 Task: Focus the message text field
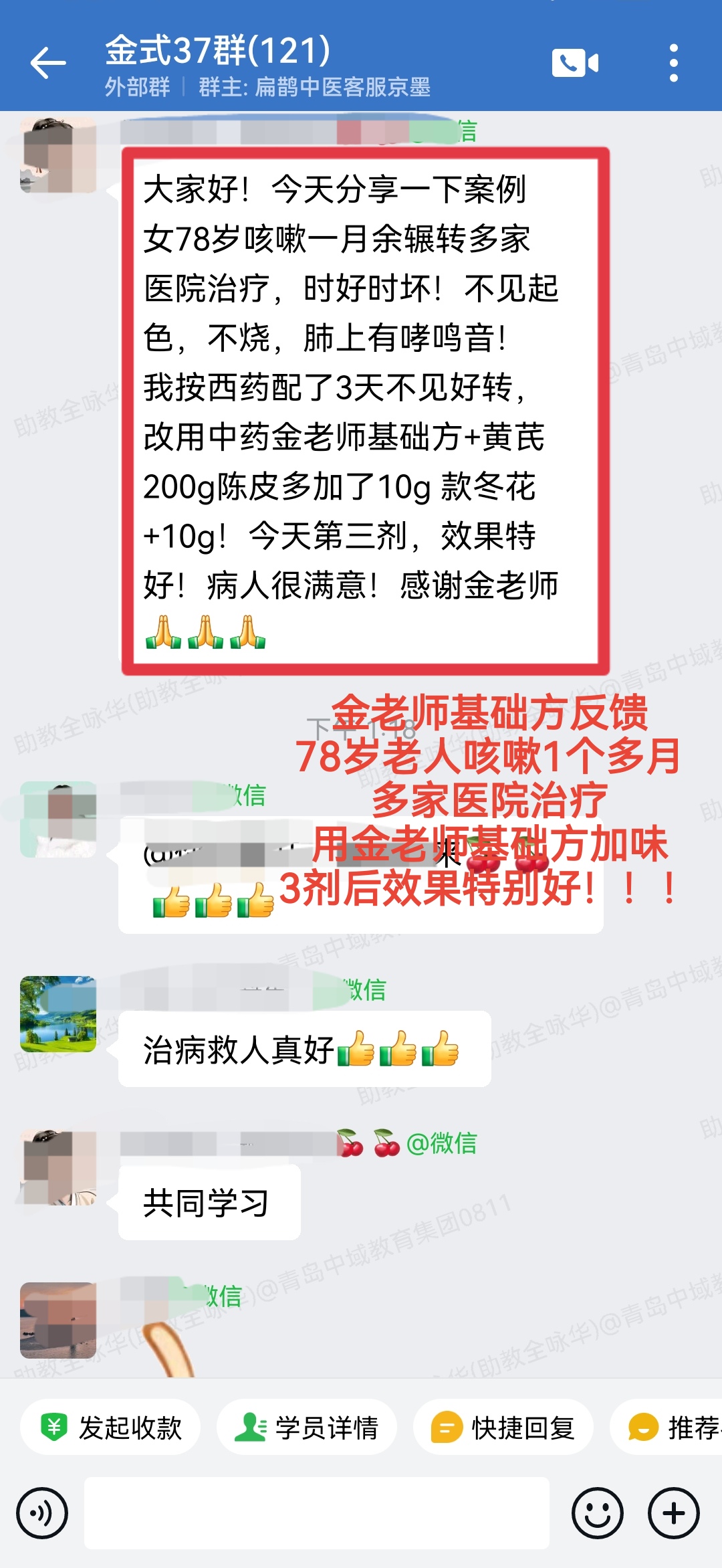[x=317, y=1513]
